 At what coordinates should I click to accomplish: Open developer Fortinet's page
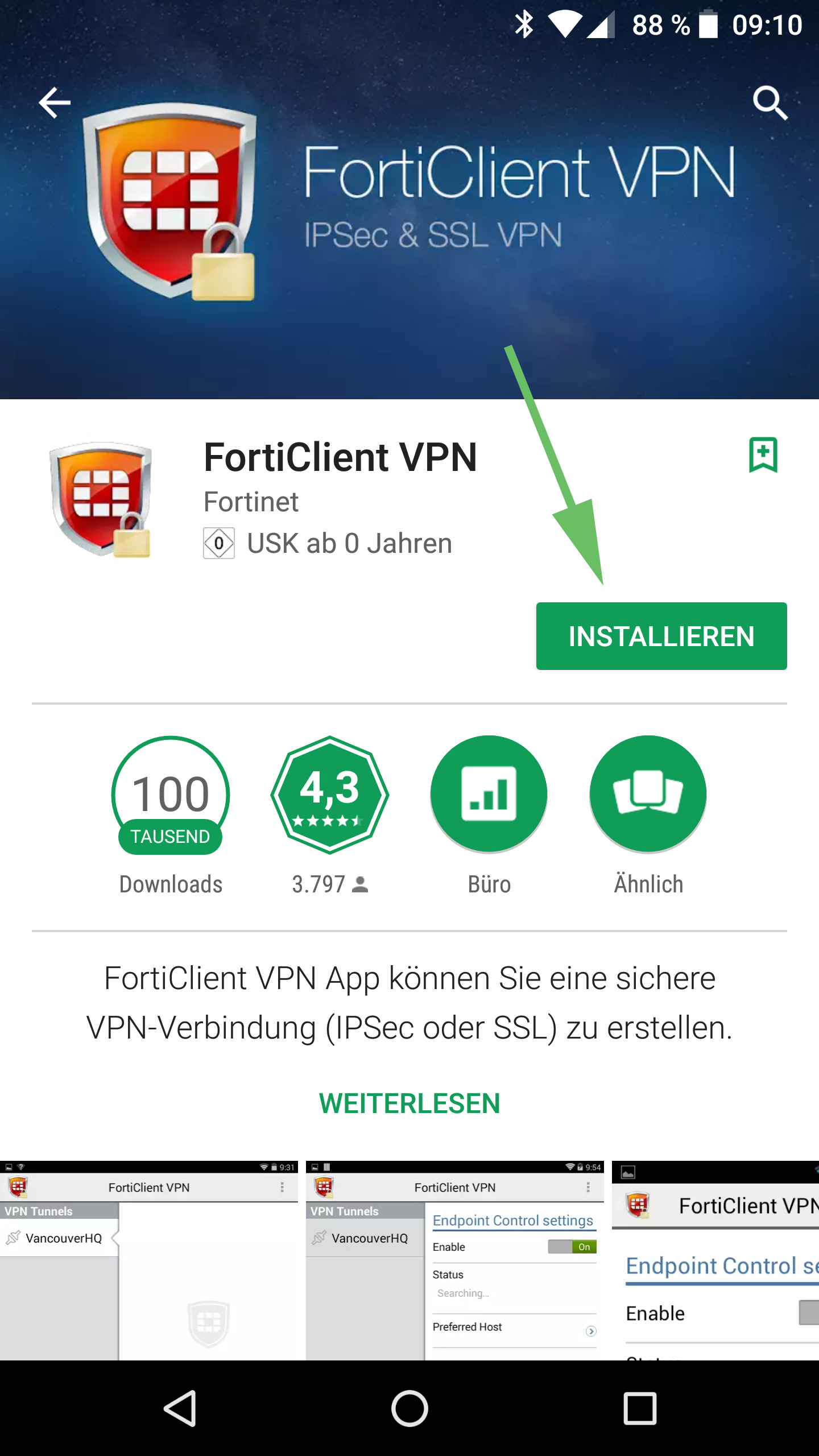[x=251, y=502]
